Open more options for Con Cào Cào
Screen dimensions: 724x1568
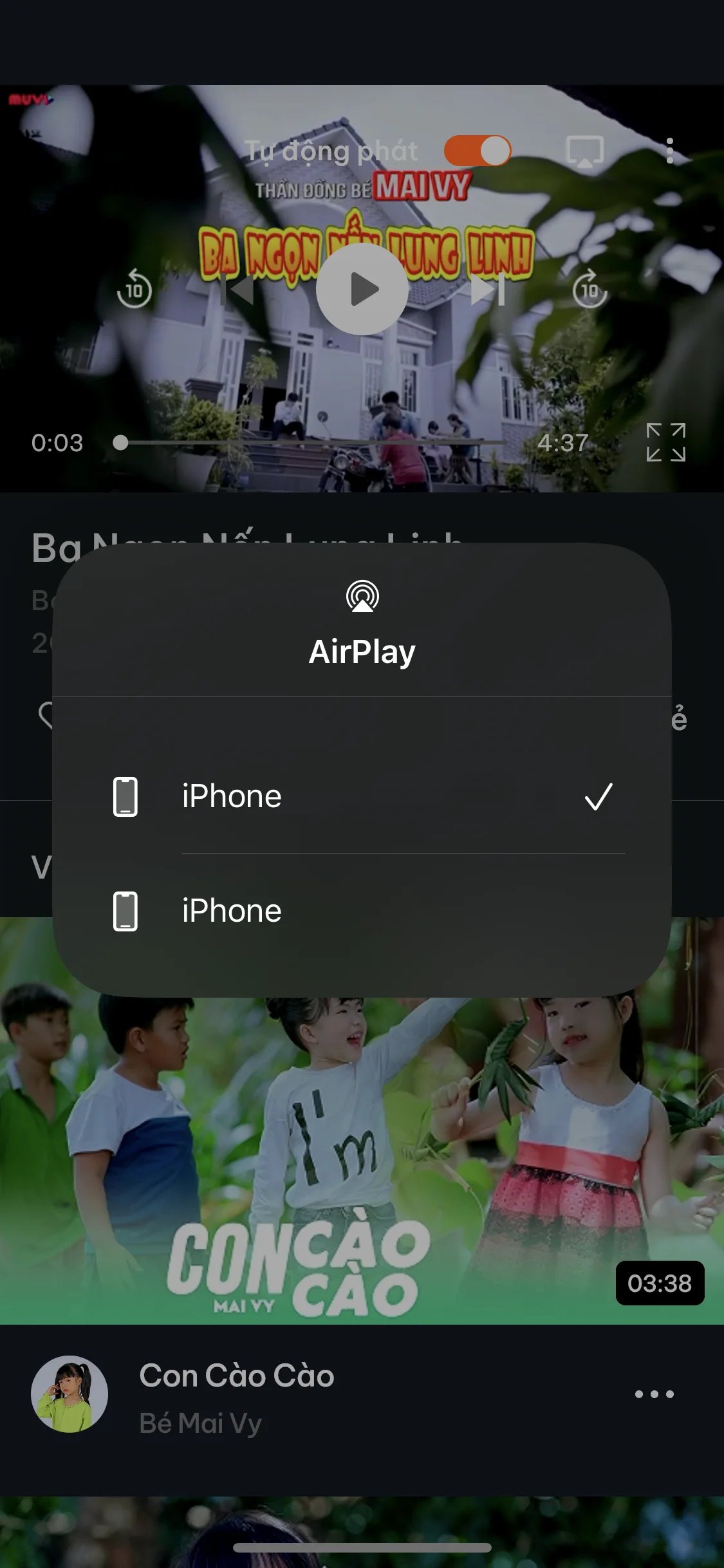coord(654,1394)
